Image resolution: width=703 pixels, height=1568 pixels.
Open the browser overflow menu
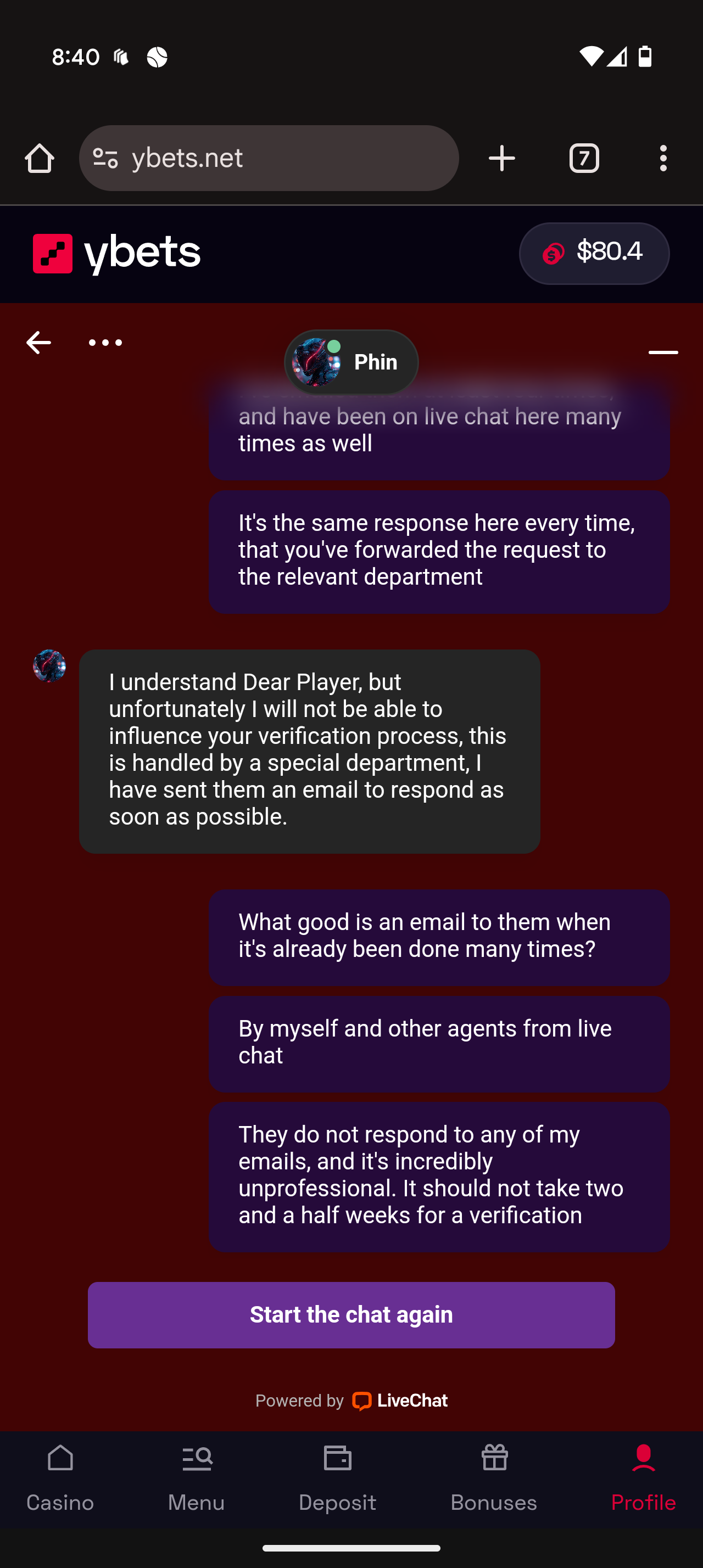663,158
